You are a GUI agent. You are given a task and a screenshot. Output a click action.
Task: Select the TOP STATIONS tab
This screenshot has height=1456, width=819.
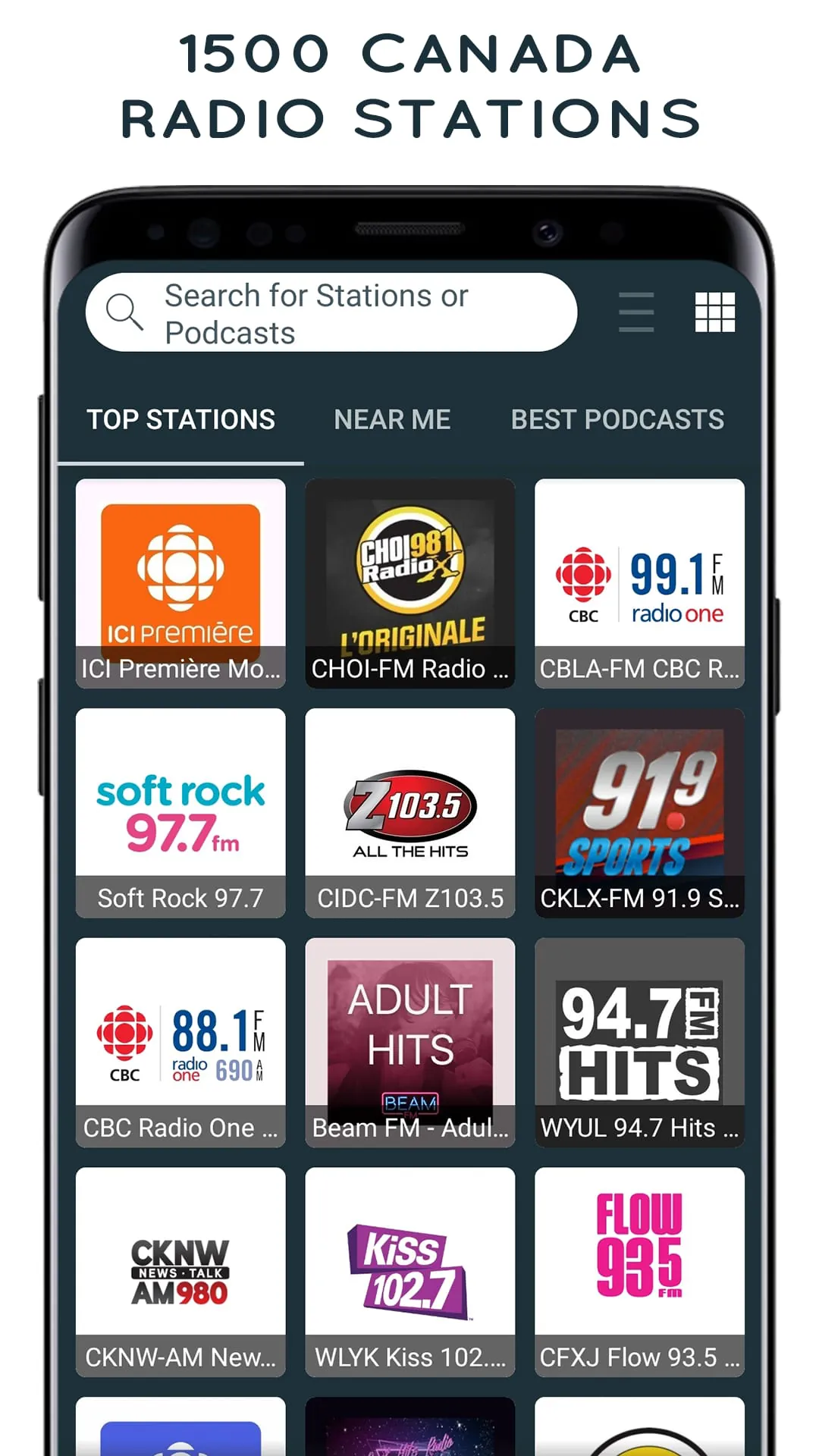[180, 419]
